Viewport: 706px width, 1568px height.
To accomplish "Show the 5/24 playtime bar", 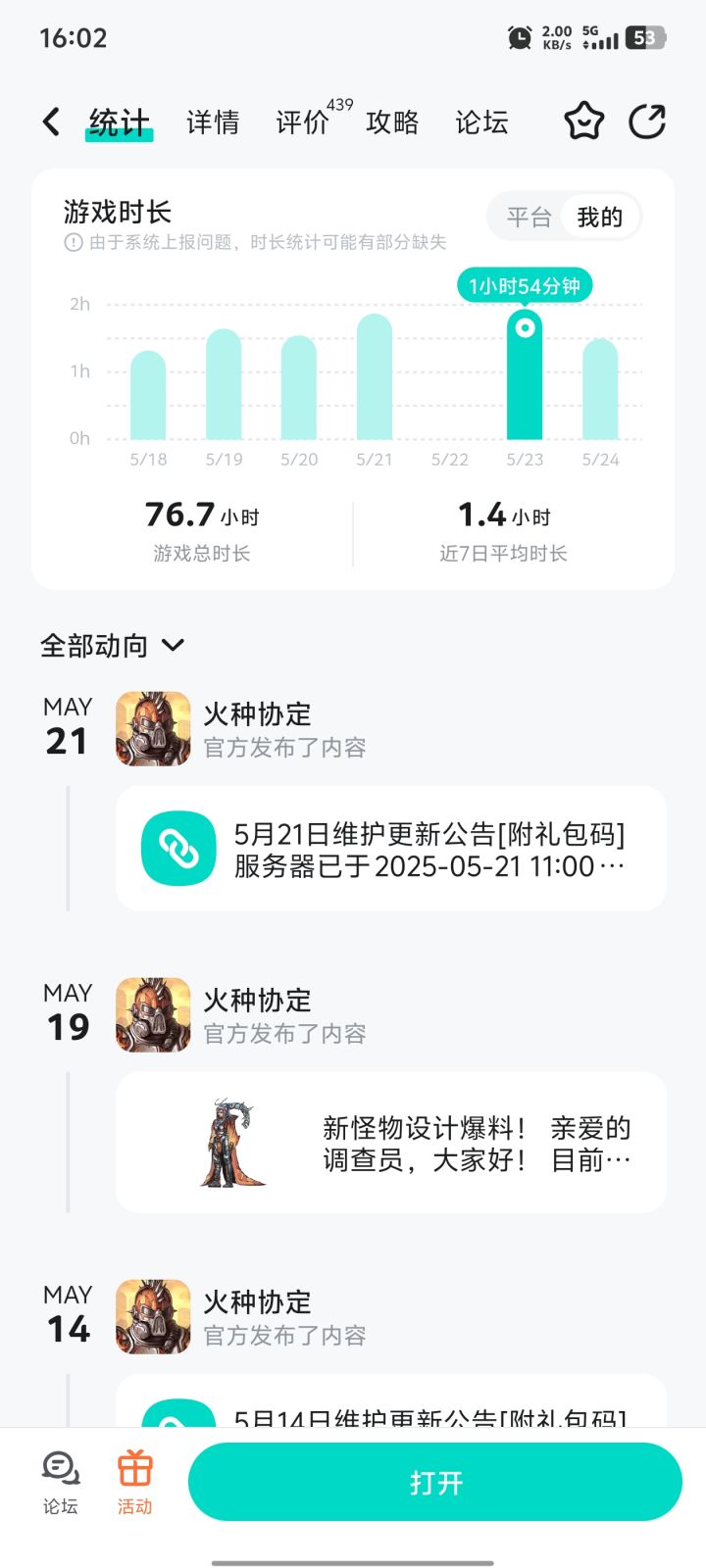I will coord(600,390).
